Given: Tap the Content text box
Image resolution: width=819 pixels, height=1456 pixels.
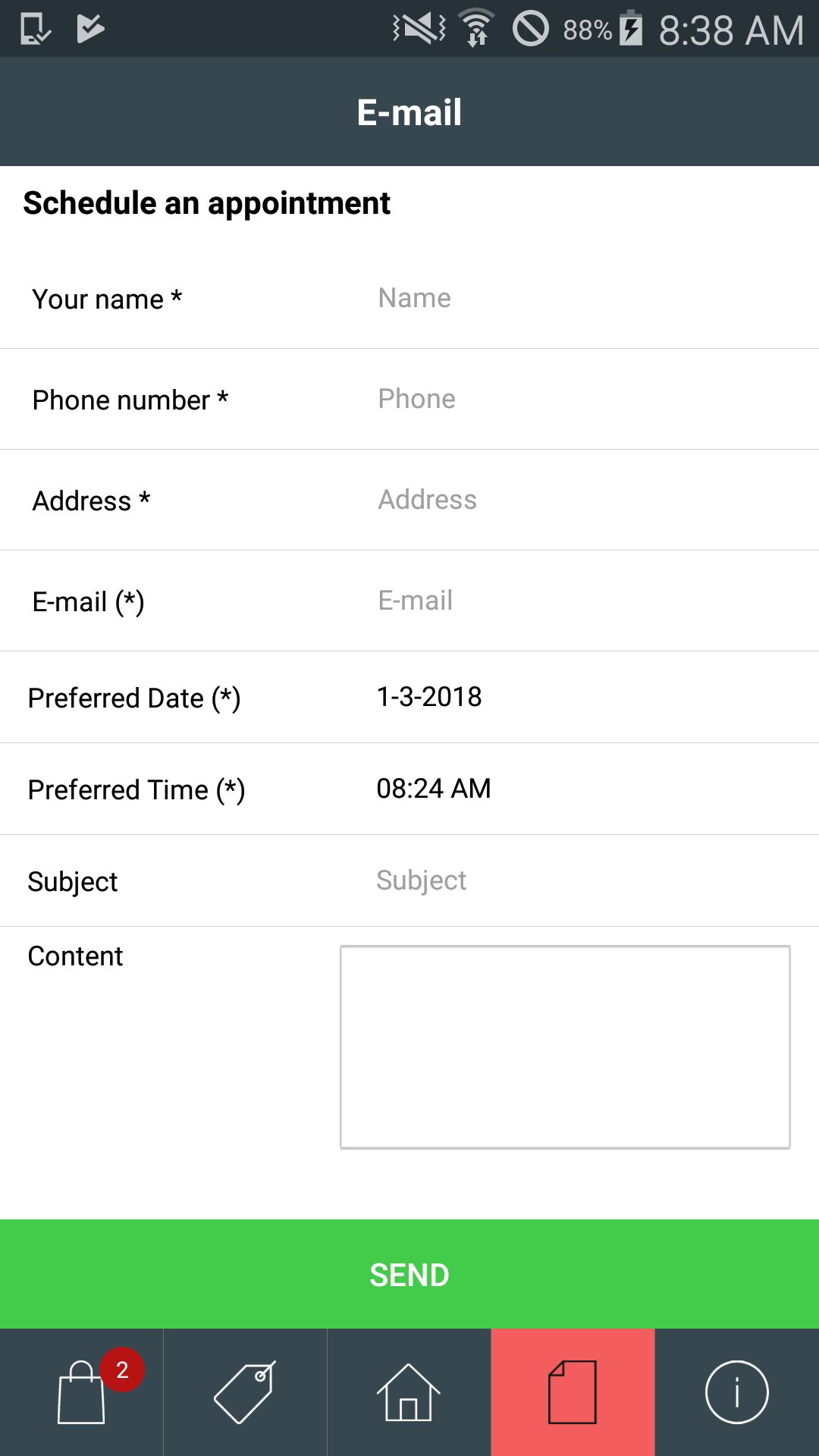Looking at the screenshot, I should 565,1046.
